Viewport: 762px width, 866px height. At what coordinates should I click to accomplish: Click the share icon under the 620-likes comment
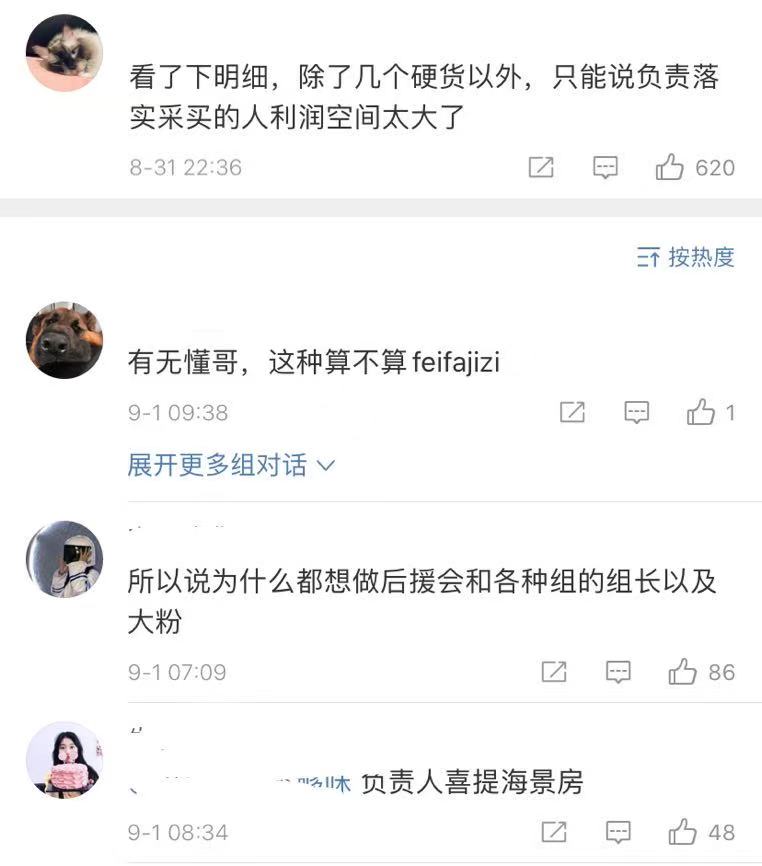tap(540, 167)
